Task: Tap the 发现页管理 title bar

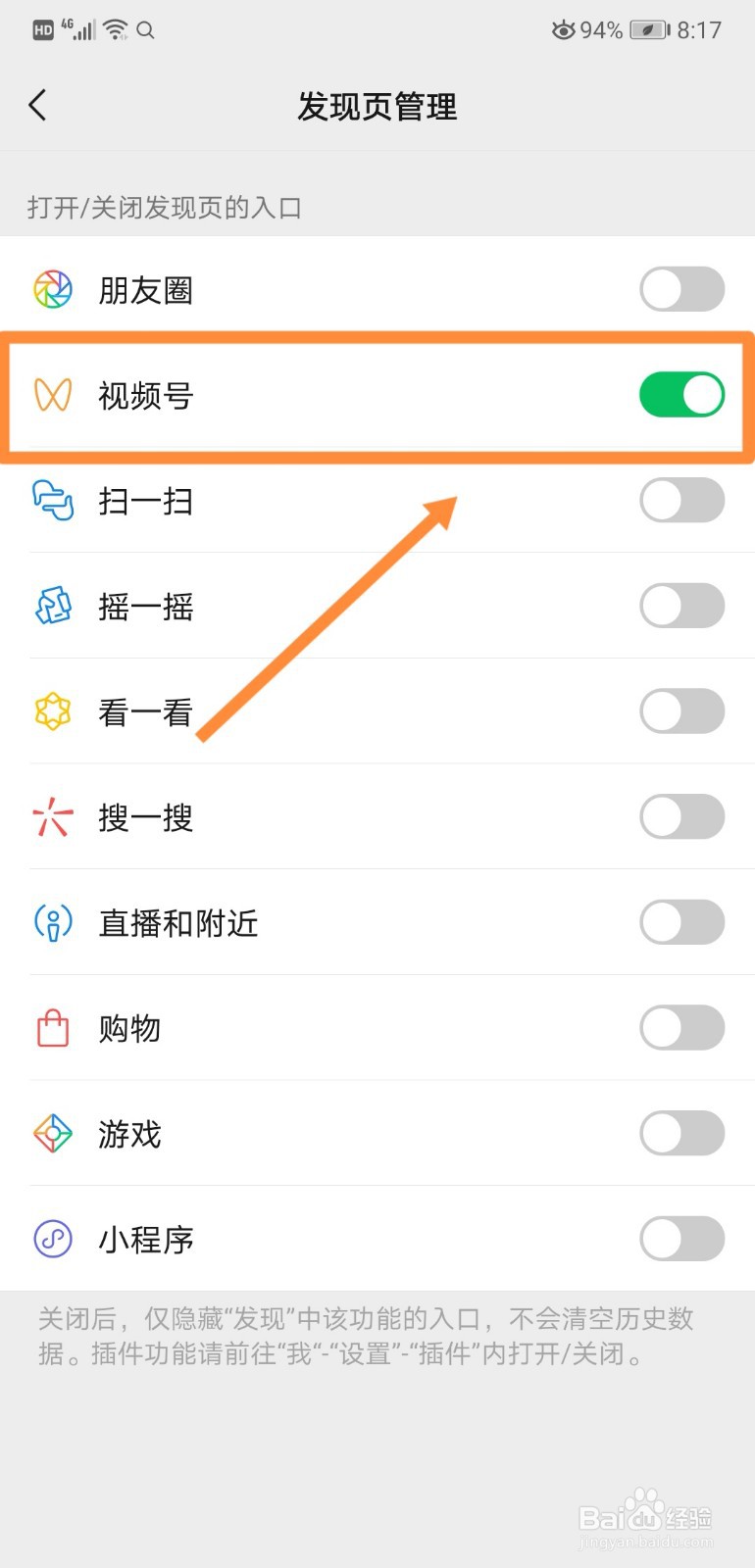Action: tap(377, 108)
